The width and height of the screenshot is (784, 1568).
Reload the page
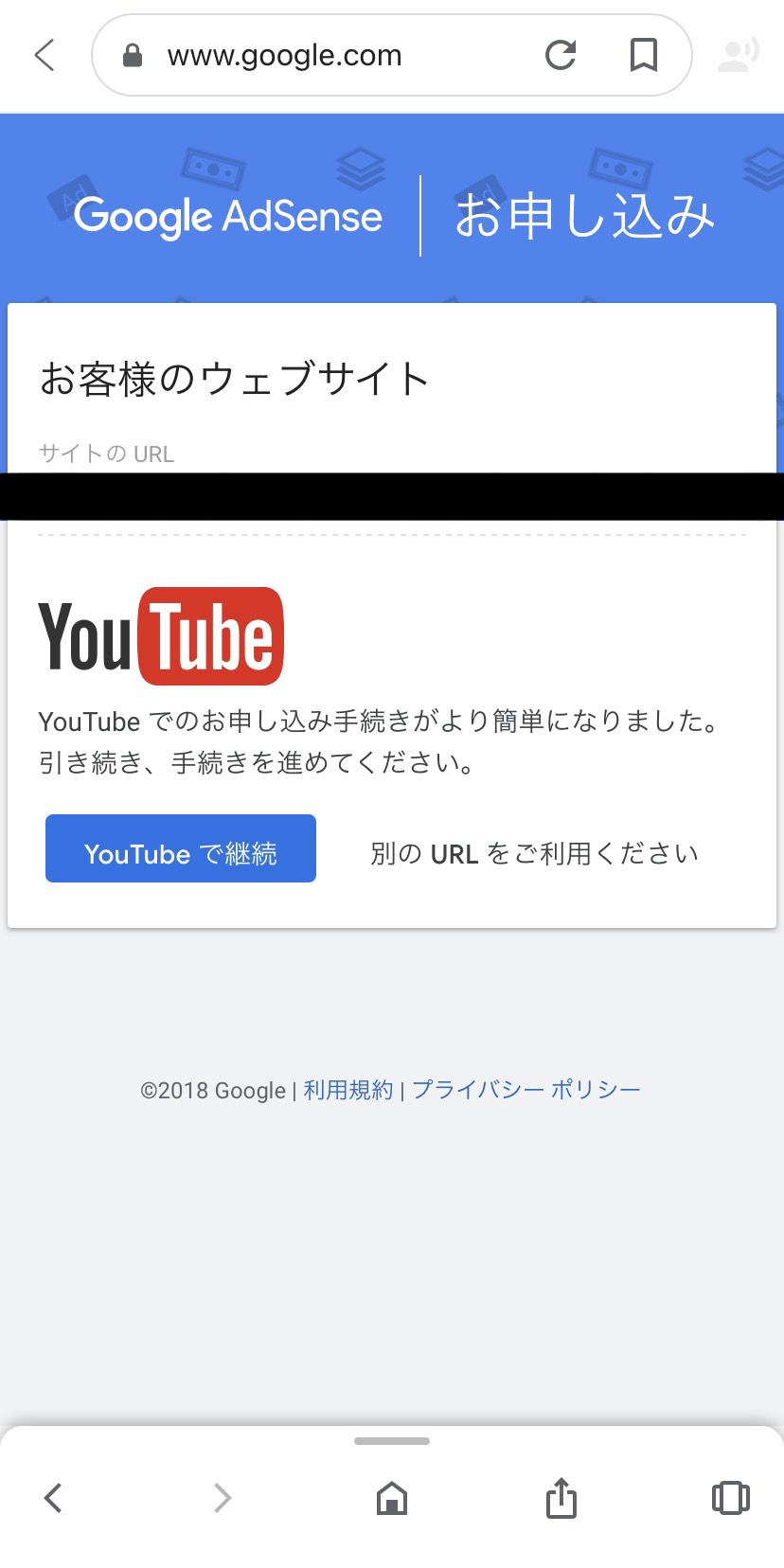point(561,55)
